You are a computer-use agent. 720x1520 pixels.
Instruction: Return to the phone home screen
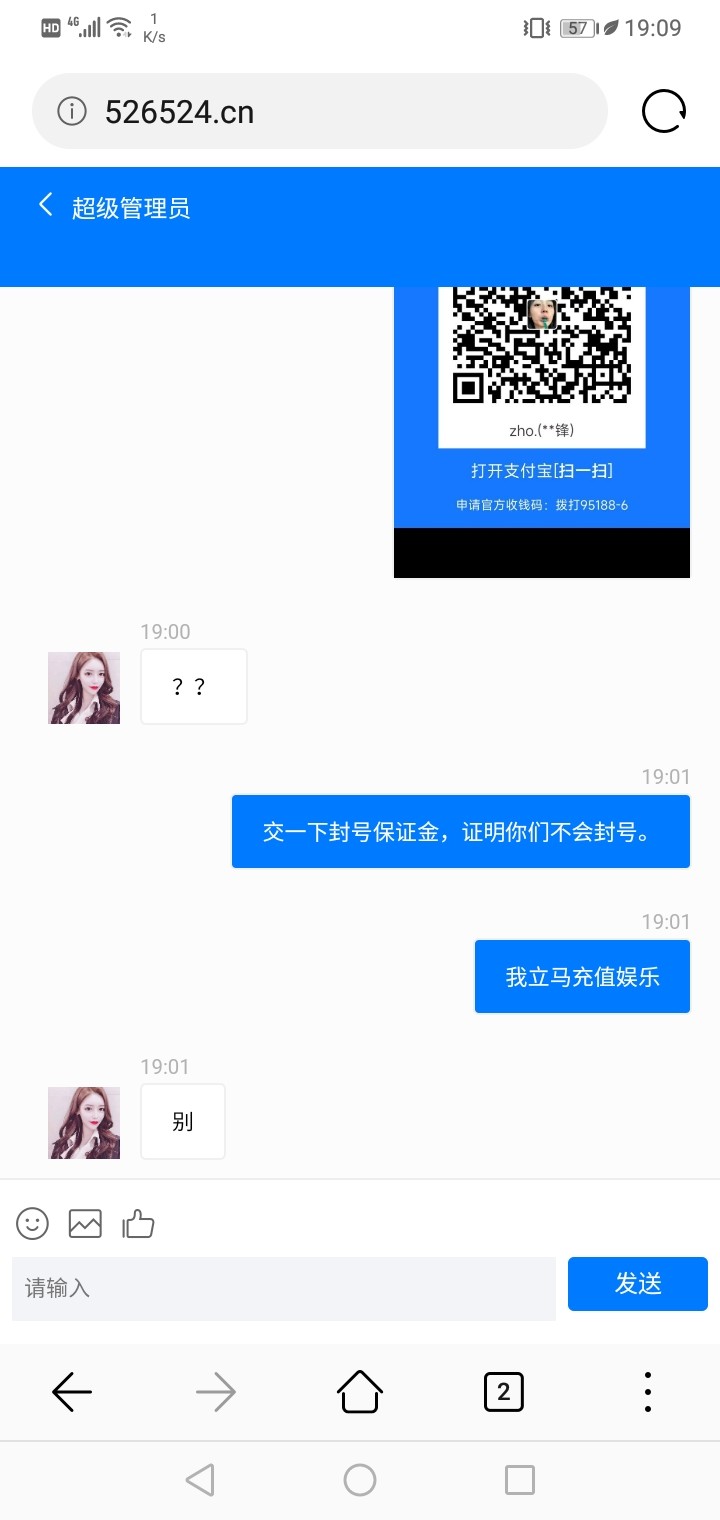click(x=360, y=1480)
